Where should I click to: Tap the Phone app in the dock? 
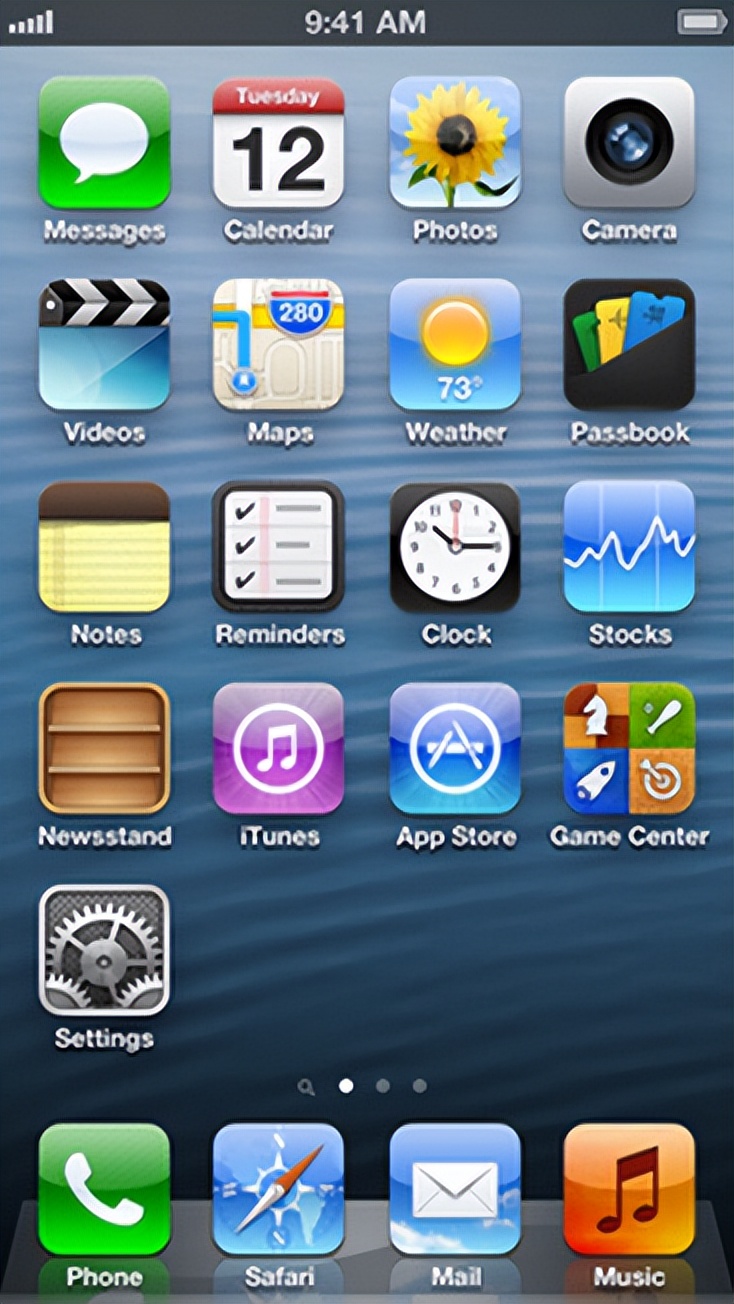pyautogui.click(x=104, y=1189)
